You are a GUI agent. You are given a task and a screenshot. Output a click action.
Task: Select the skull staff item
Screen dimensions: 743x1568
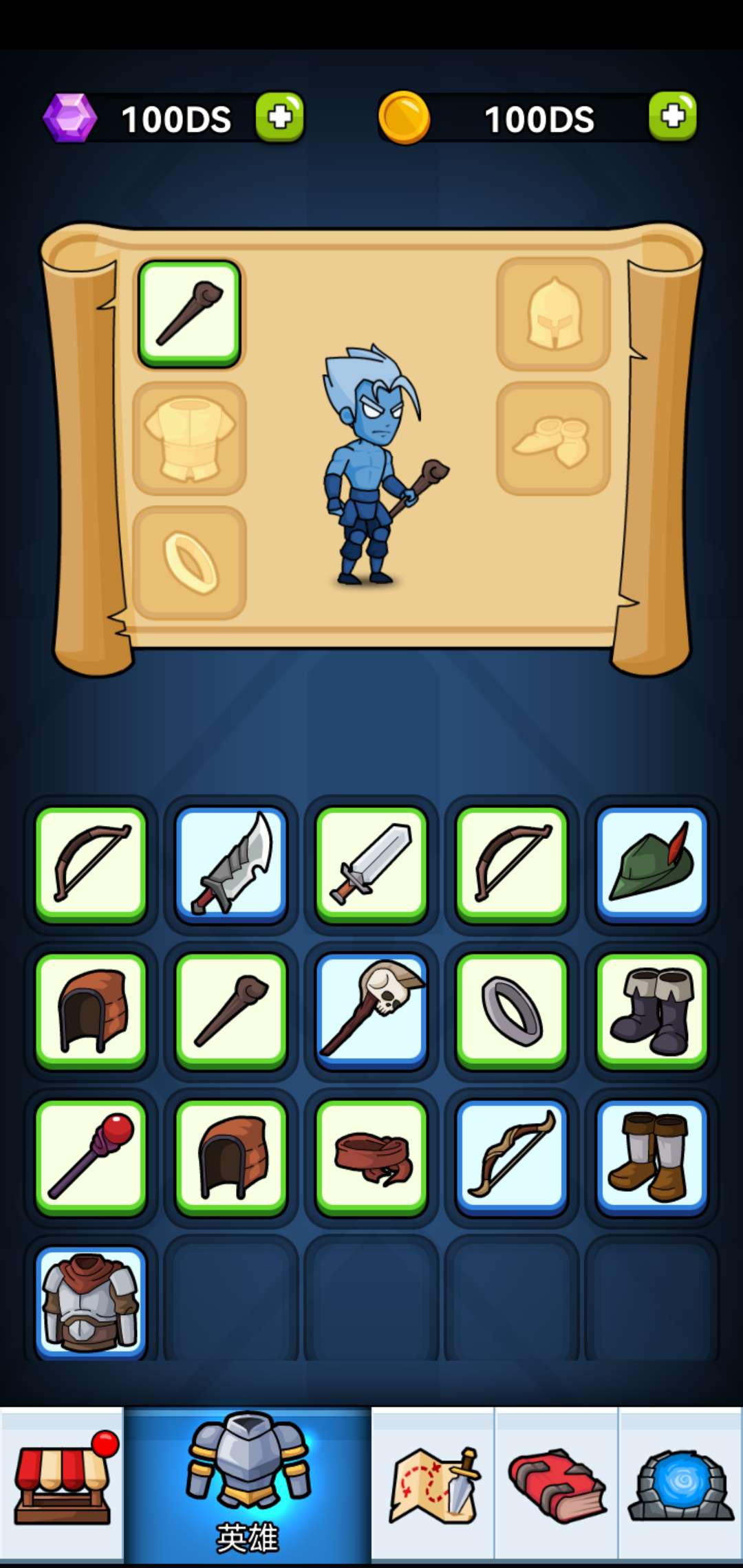tap(371, 1010)
